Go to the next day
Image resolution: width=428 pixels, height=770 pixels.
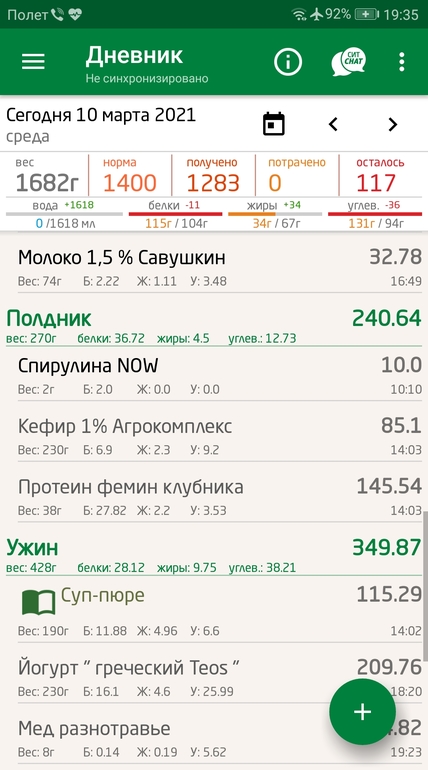(392, 124)
